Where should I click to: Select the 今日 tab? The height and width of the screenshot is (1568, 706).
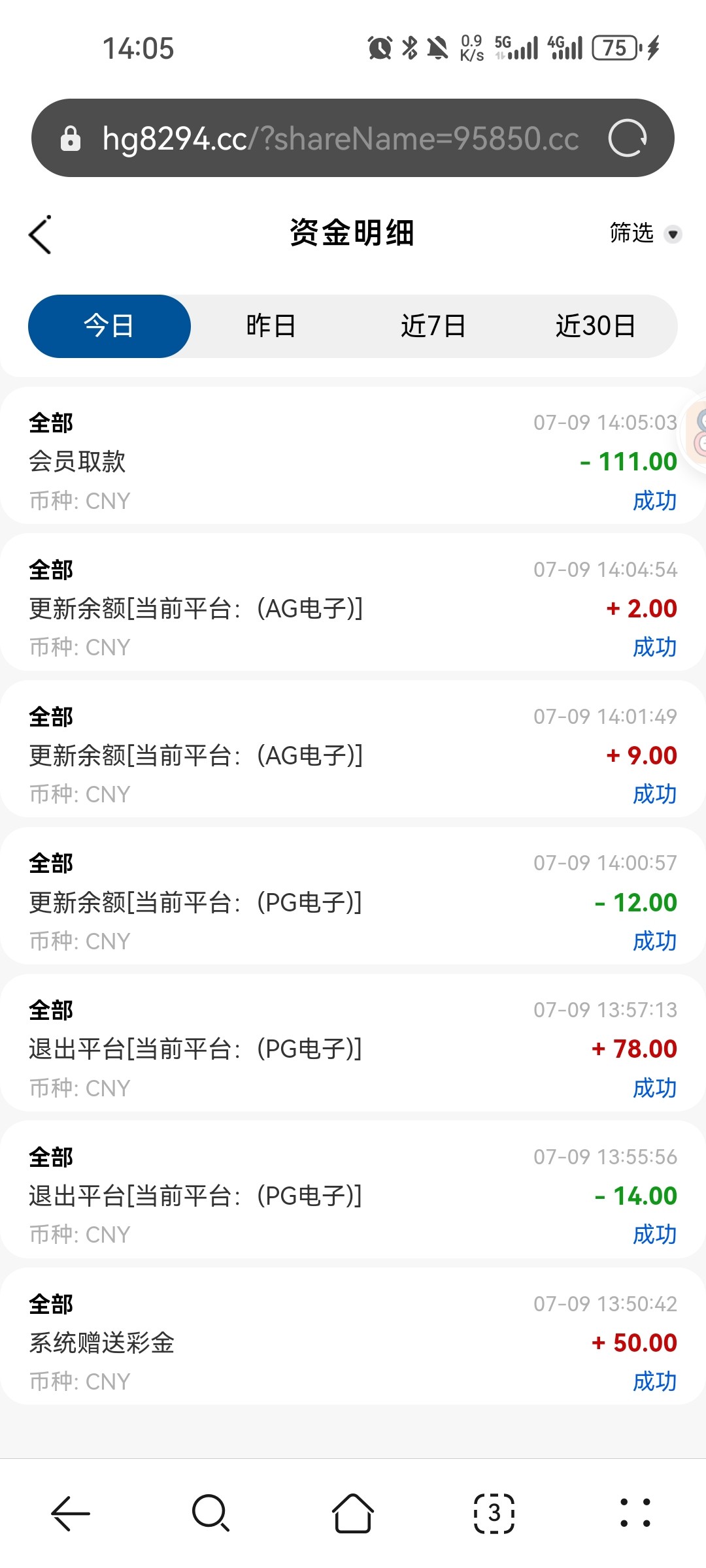point(109,326)
